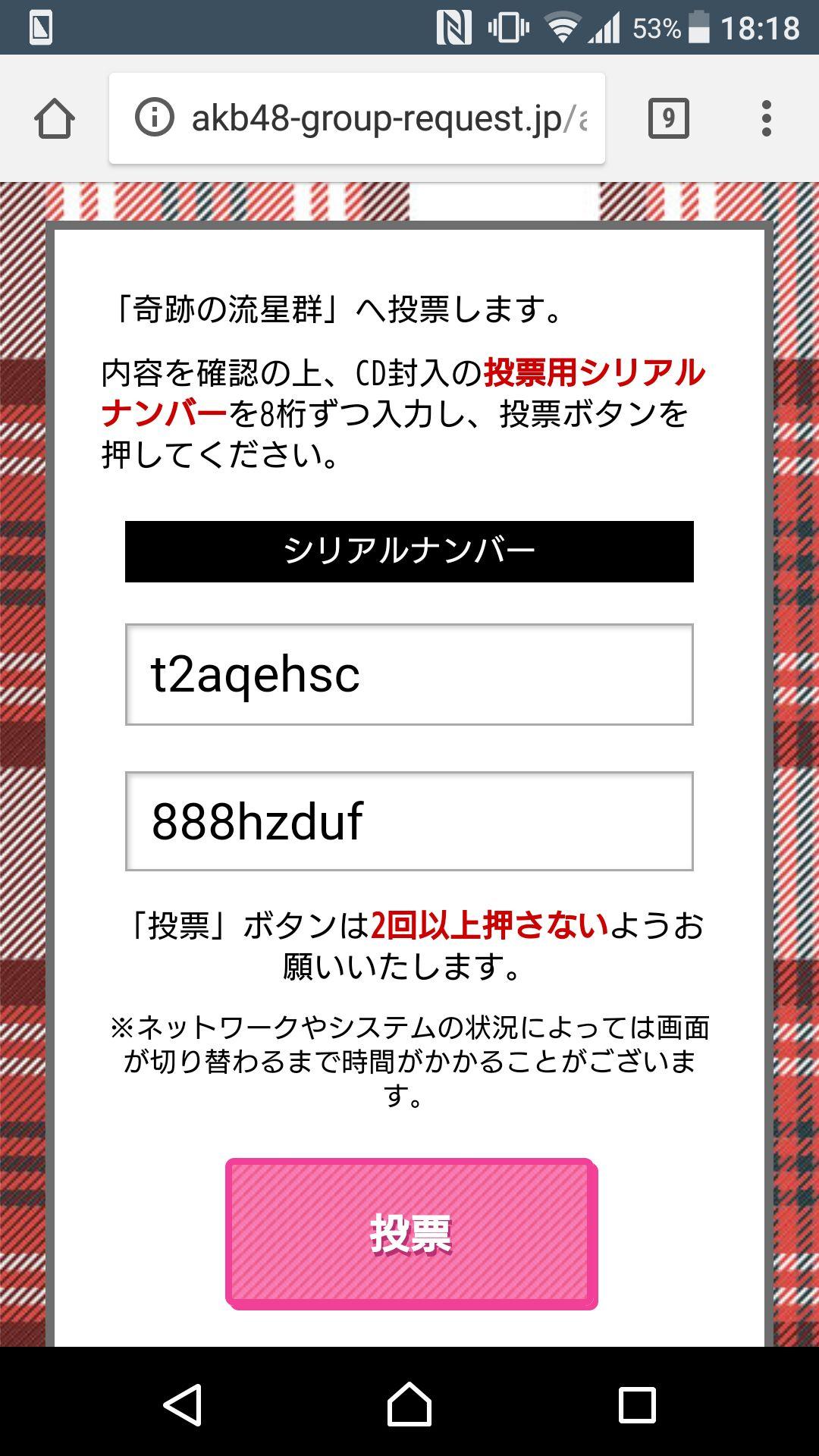
Task: Go back using the system back button
Action: 182,1404
